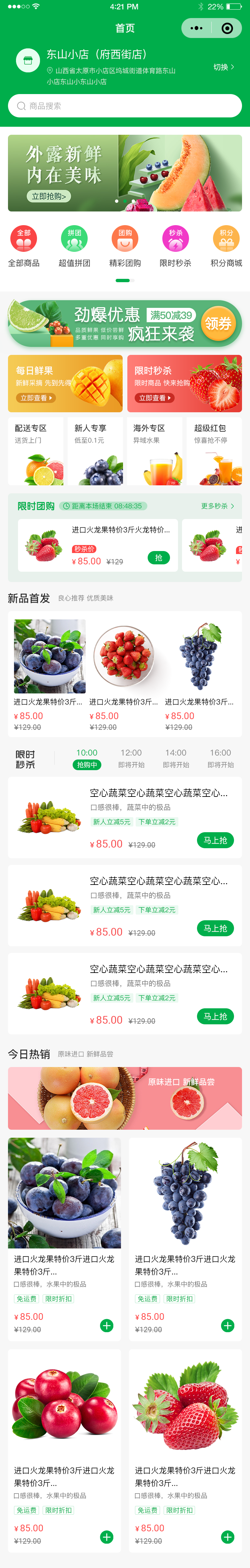Tap 抢 on the first group-buy item
This screenshot has height=1568, width=250.
[158, 558]
